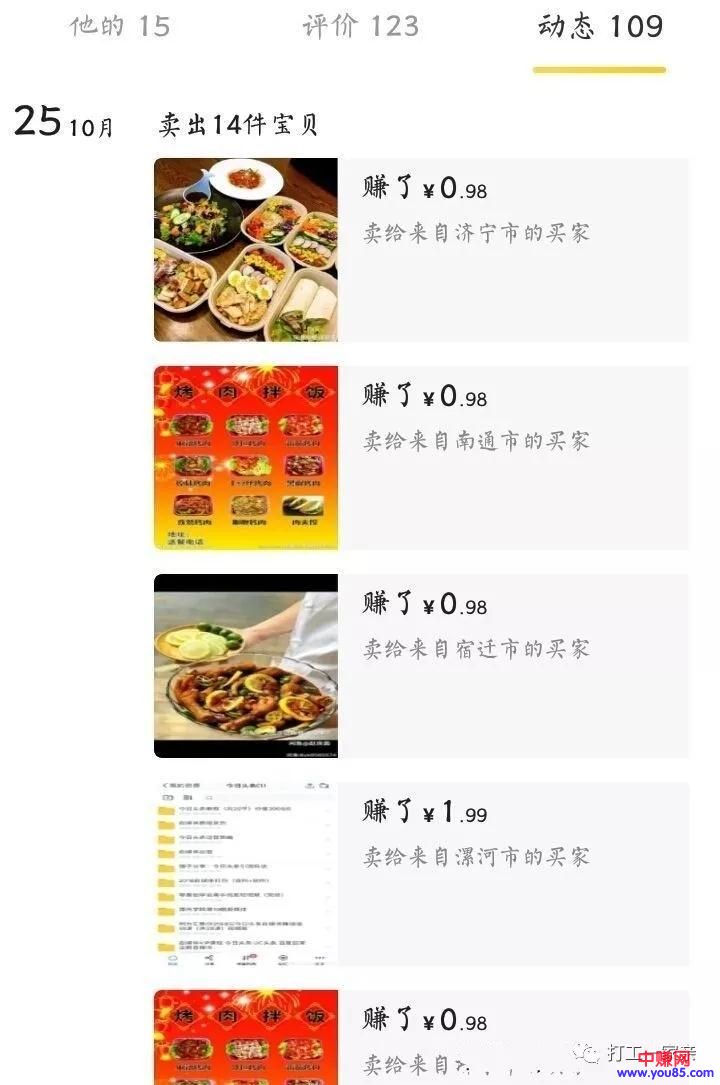Select the 动态 109 tab
Image resolution: width=720 pixels, height=1085 pixels.
pos(600,27)
